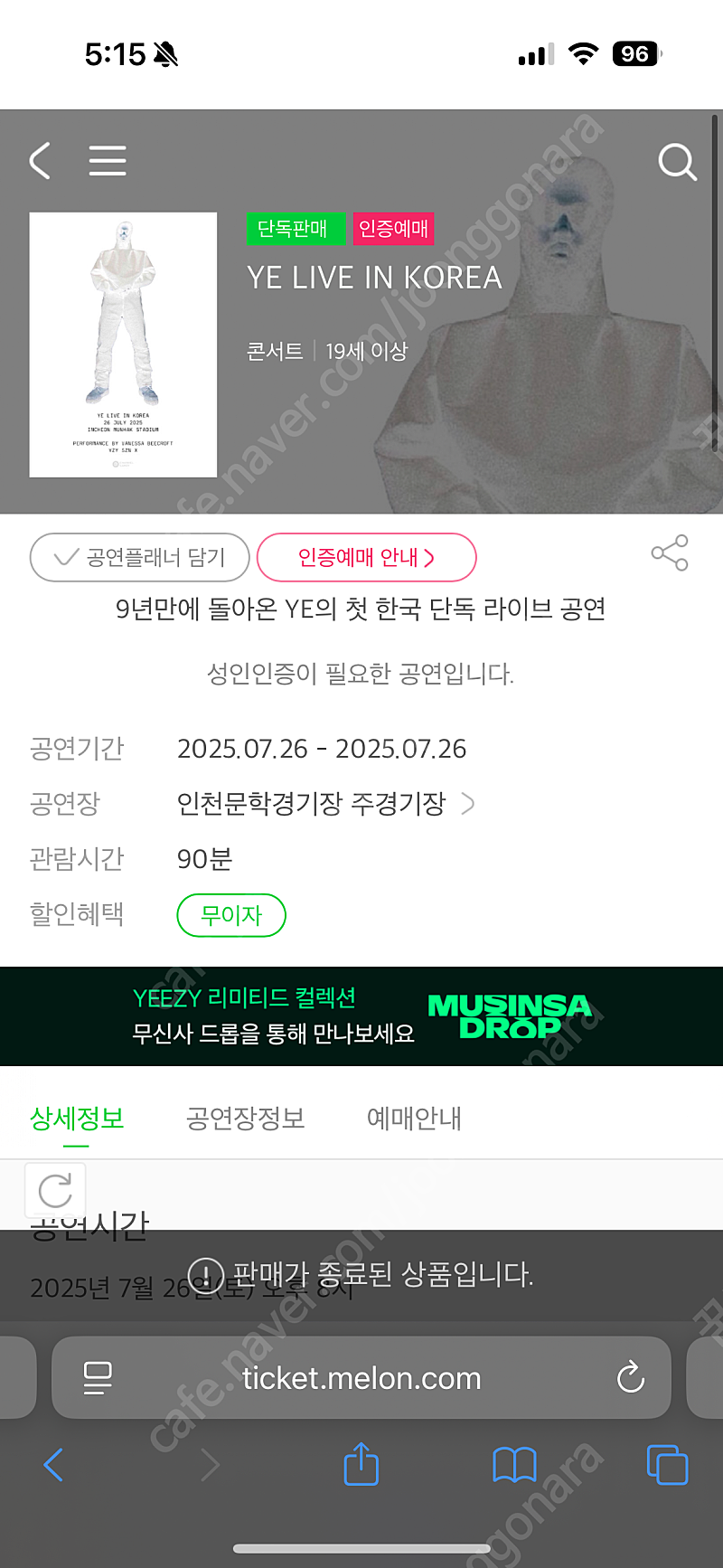723x1568 pixels.
Task: Reload the page from address bar
Action: [x=630, y=1377]
